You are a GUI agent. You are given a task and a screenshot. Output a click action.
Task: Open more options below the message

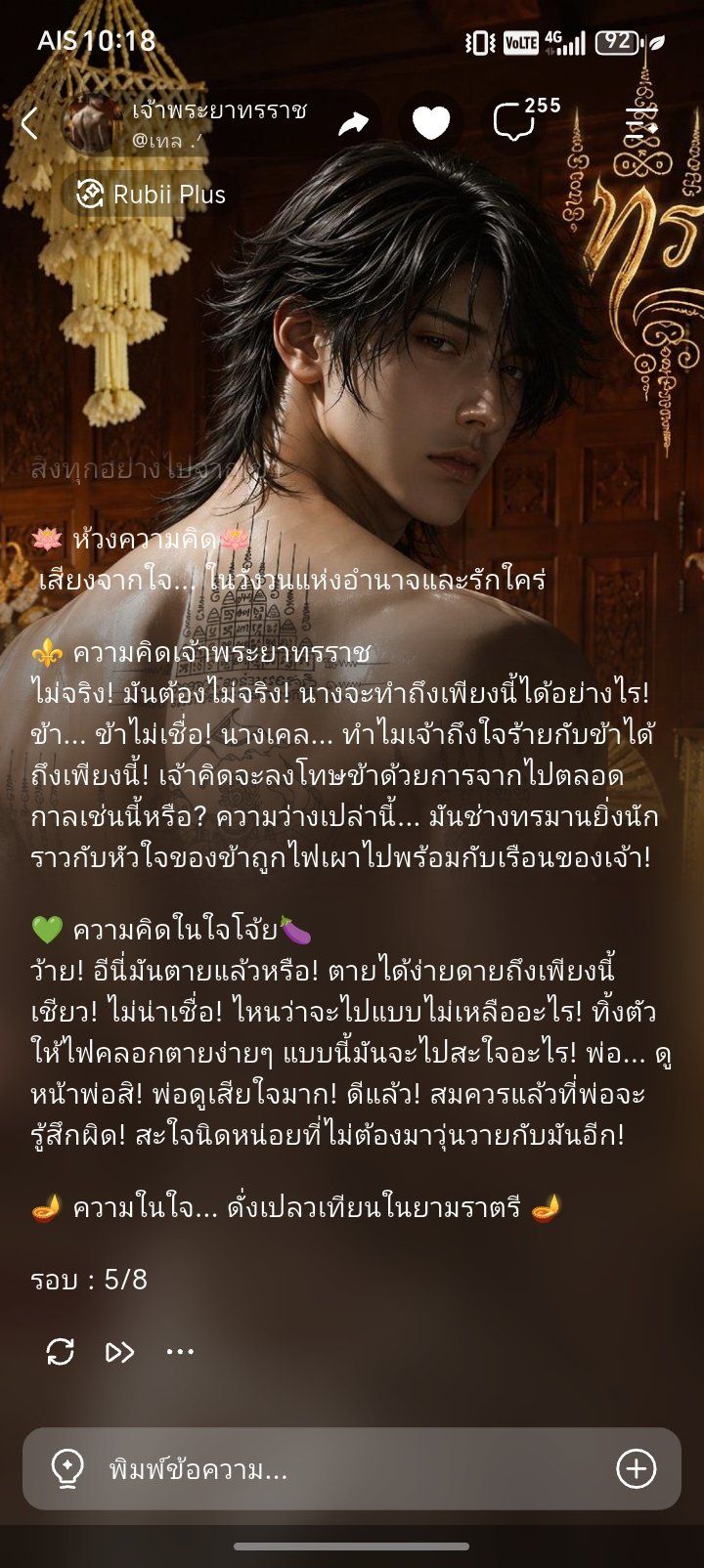click(x=180, y=1352)
